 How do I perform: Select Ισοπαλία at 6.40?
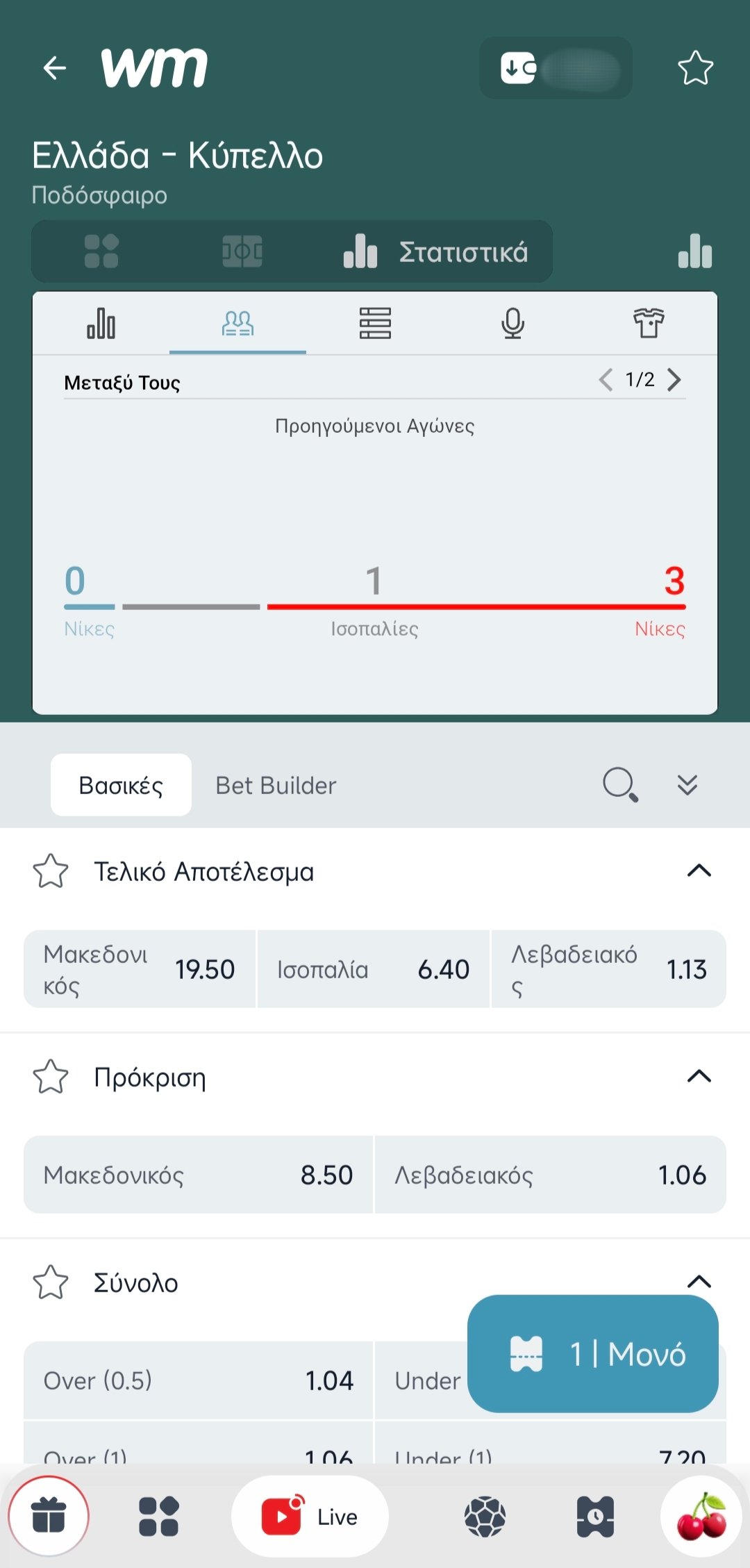(374, 969)
